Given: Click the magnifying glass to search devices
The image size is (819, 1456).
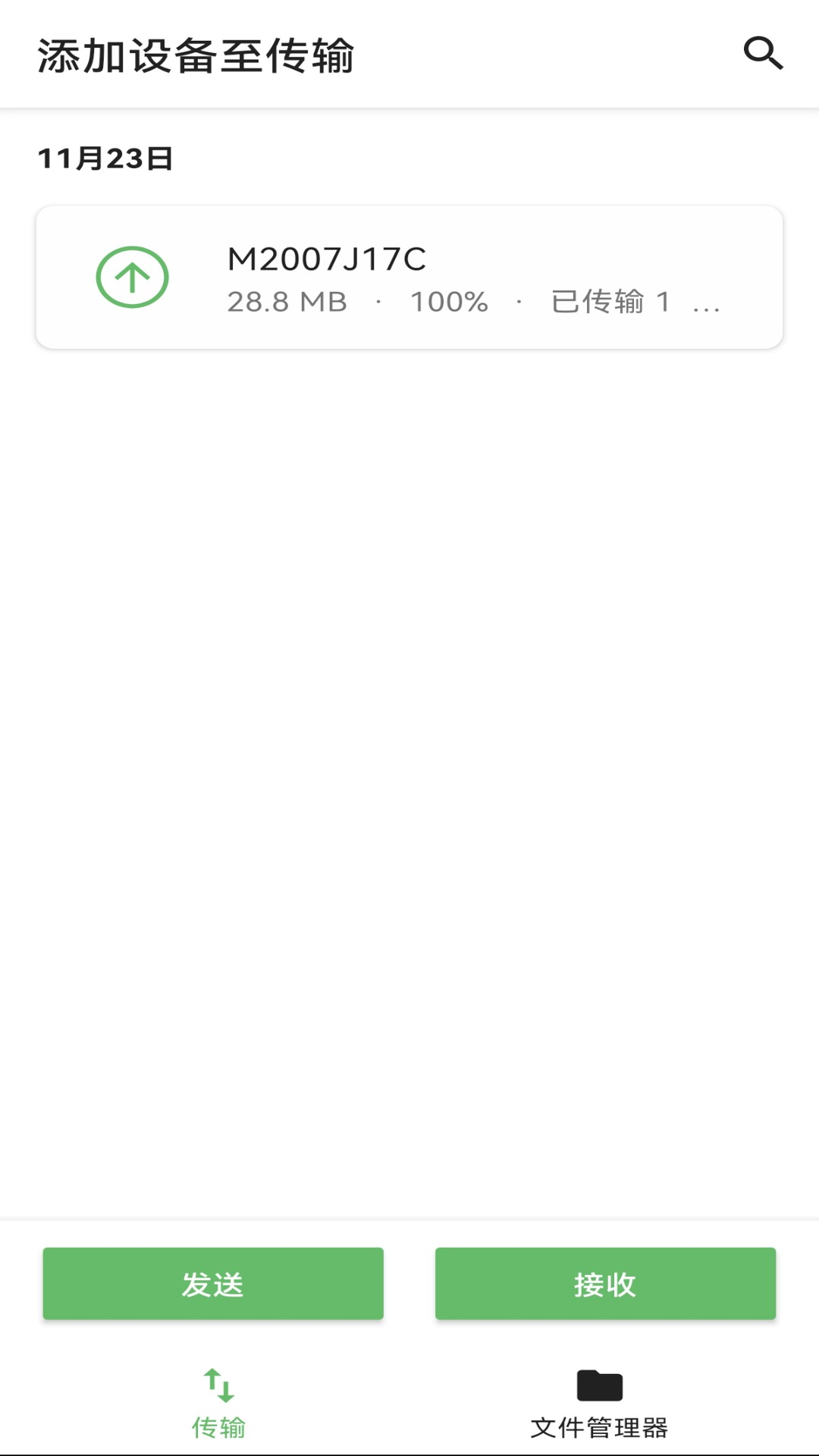Looking at the screenshot, I should pos(764,52).
